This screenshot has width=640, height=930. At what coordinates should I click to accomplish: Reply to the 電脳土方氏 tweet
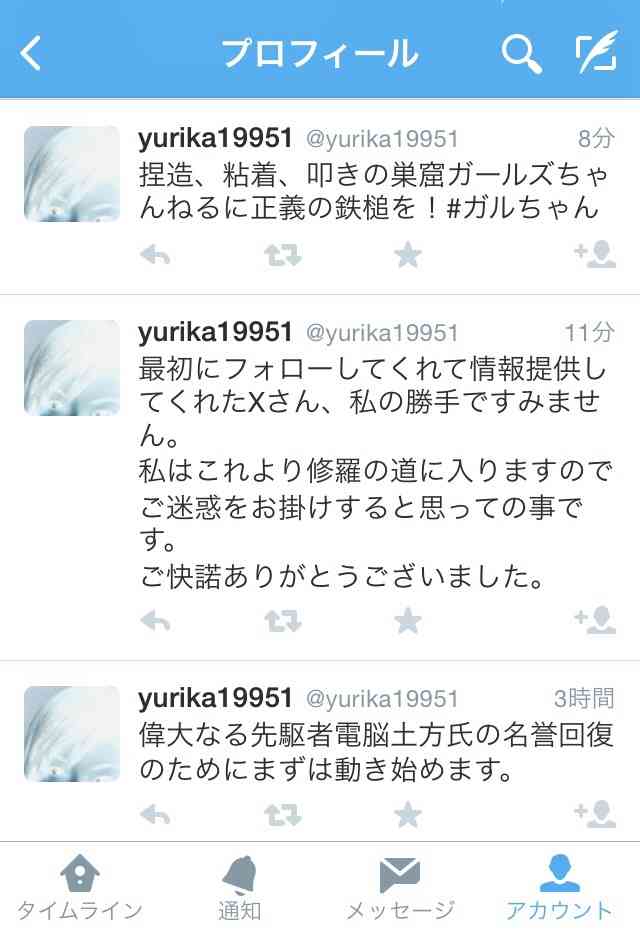(x=155, y=815)
